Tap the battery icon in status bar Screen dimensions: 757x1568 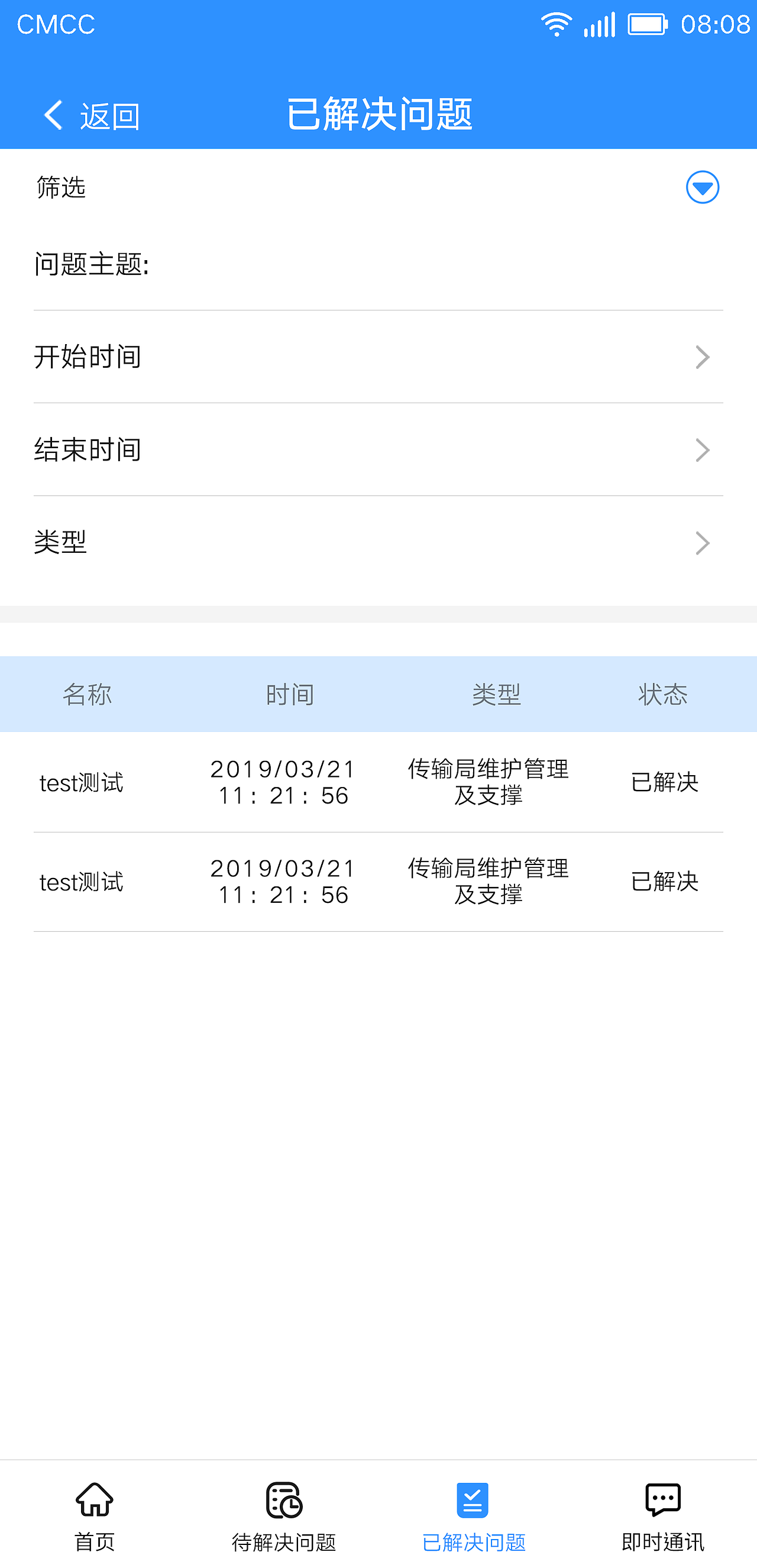point(648,24)
